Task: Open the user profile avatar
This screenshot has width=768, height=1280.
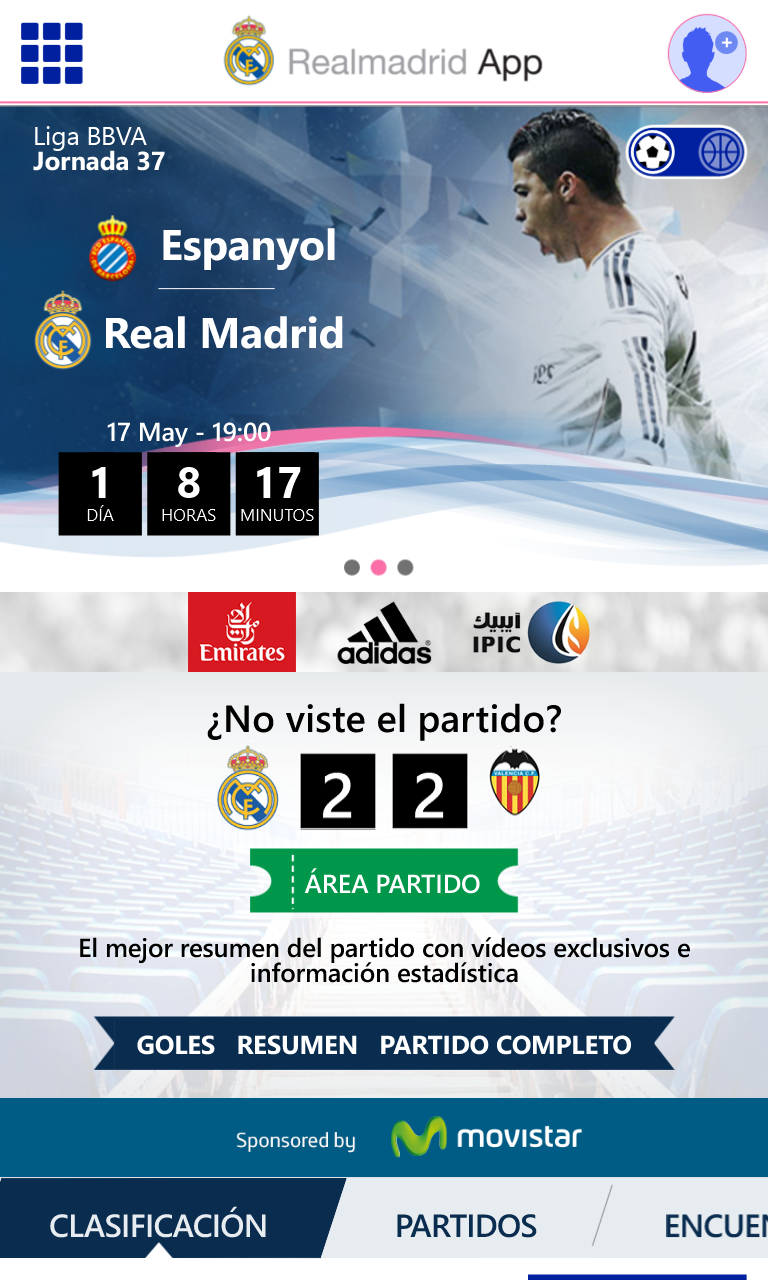Action: pos(707,54)
